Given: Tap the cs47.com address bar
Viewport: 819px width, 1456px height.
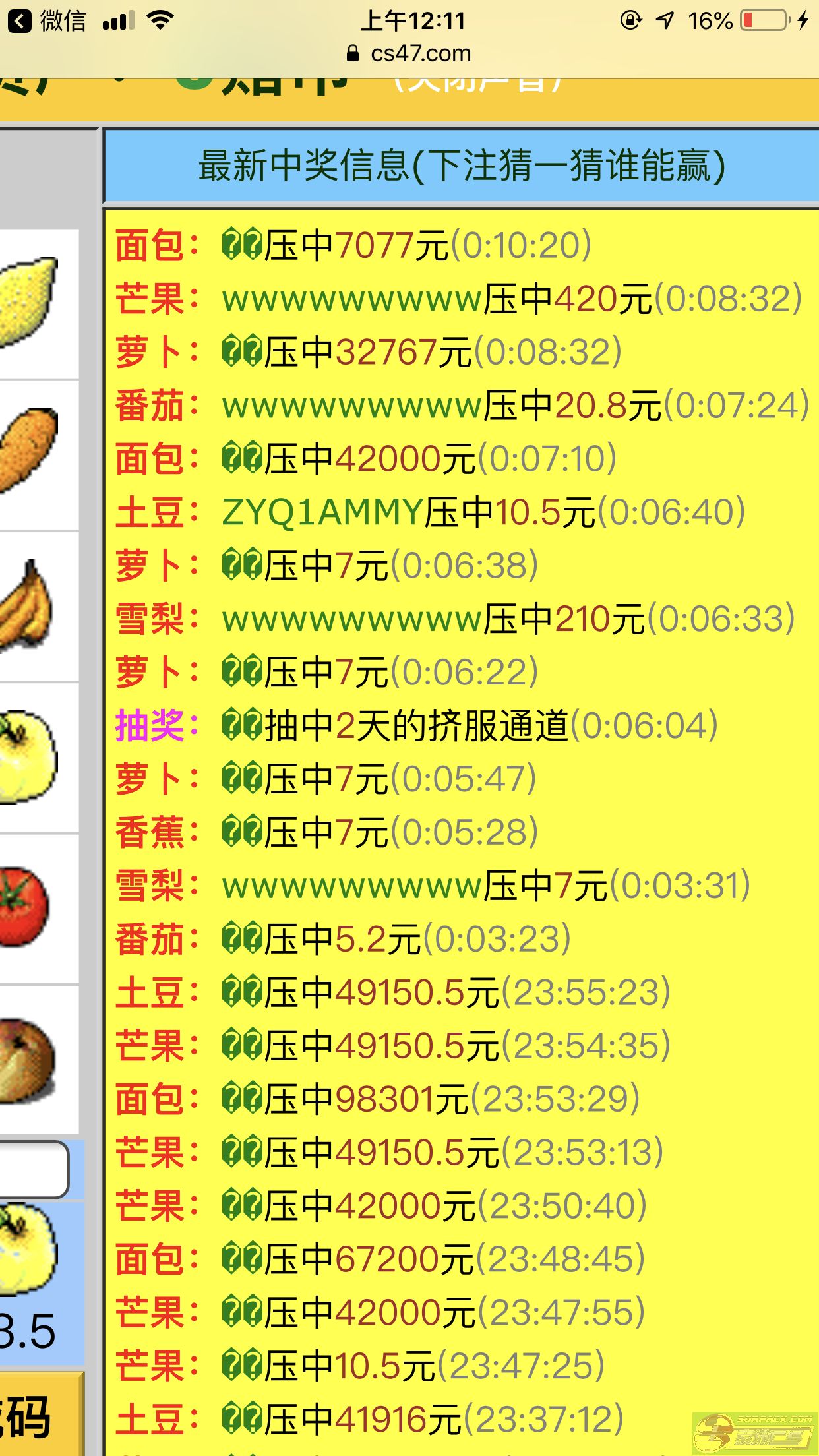Looking at the screenshot, I should pos(409,54).
